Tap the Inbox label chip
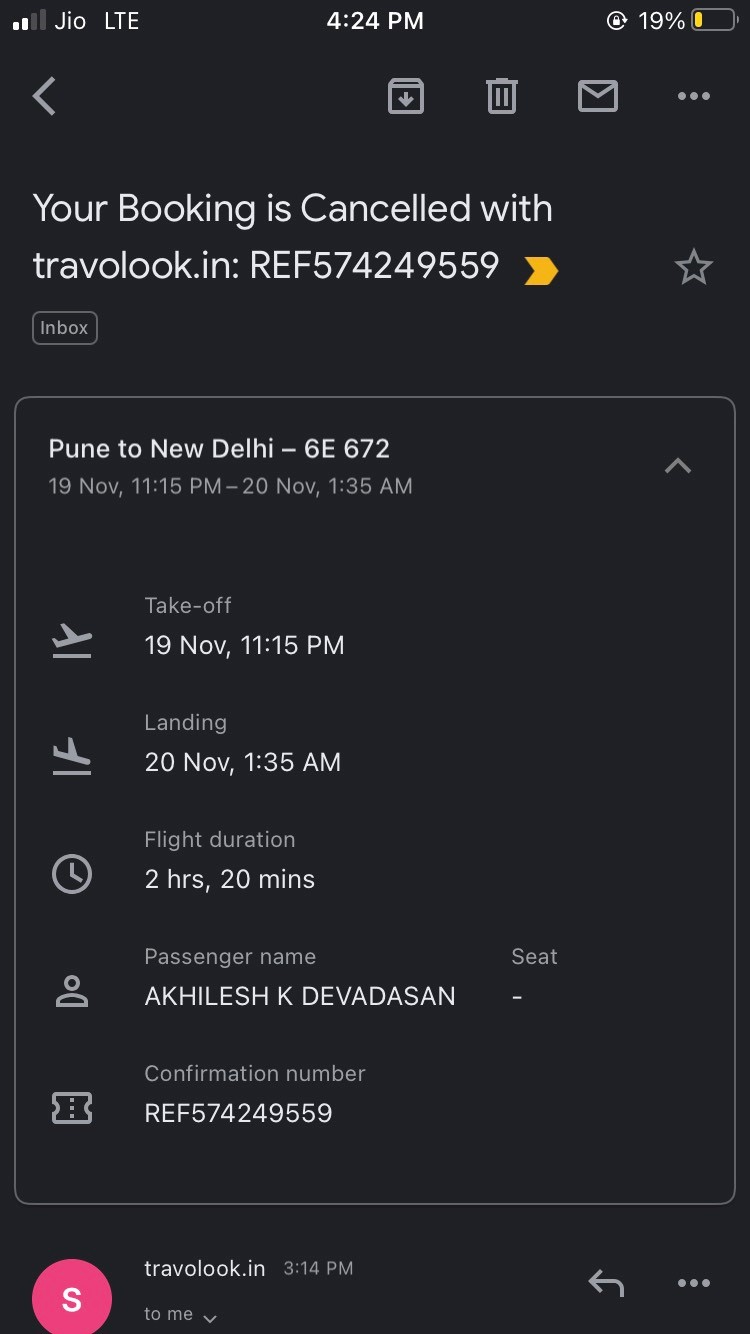 pos(65,328)
